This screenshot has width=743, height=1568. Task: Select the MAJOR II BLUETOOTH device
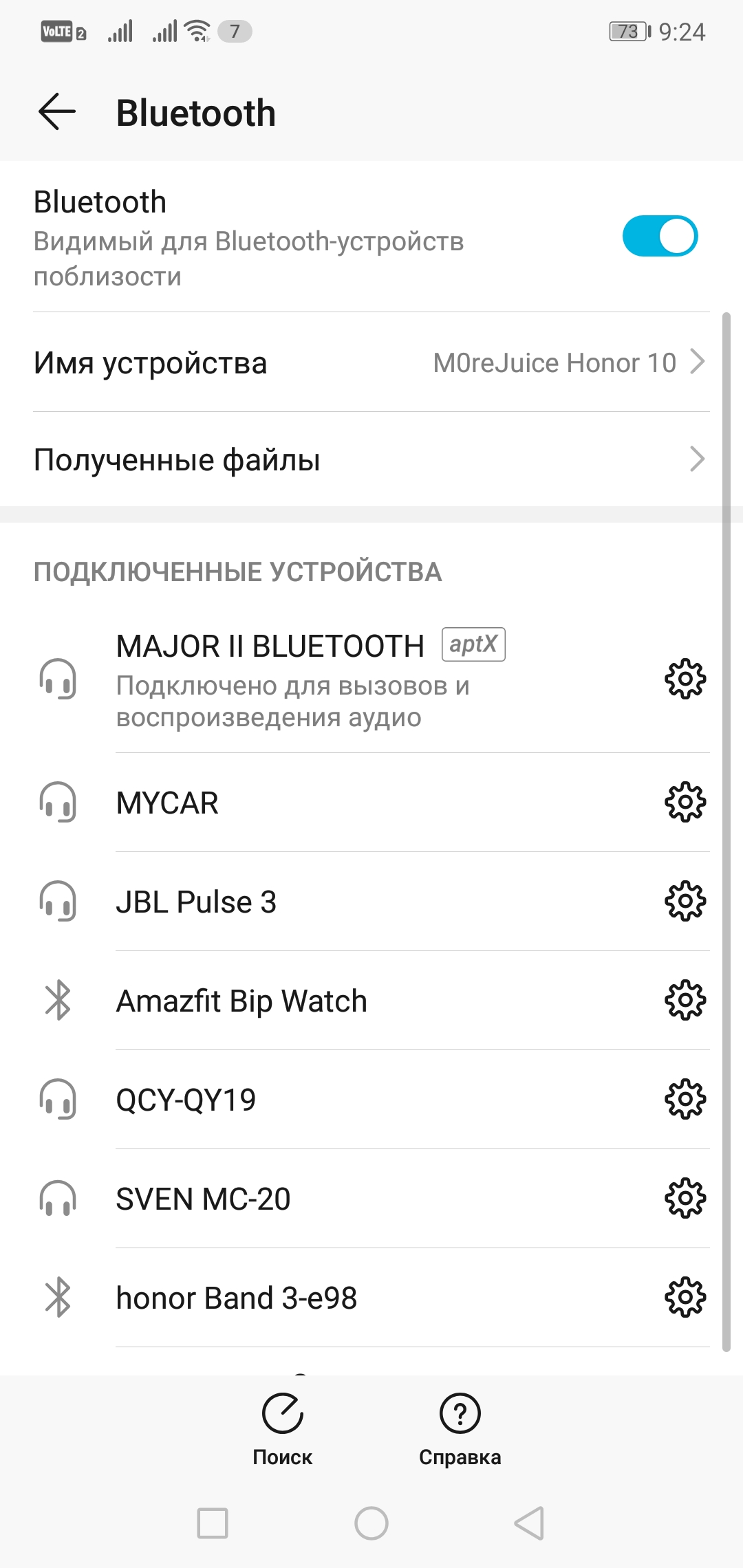tap(310, 679)
